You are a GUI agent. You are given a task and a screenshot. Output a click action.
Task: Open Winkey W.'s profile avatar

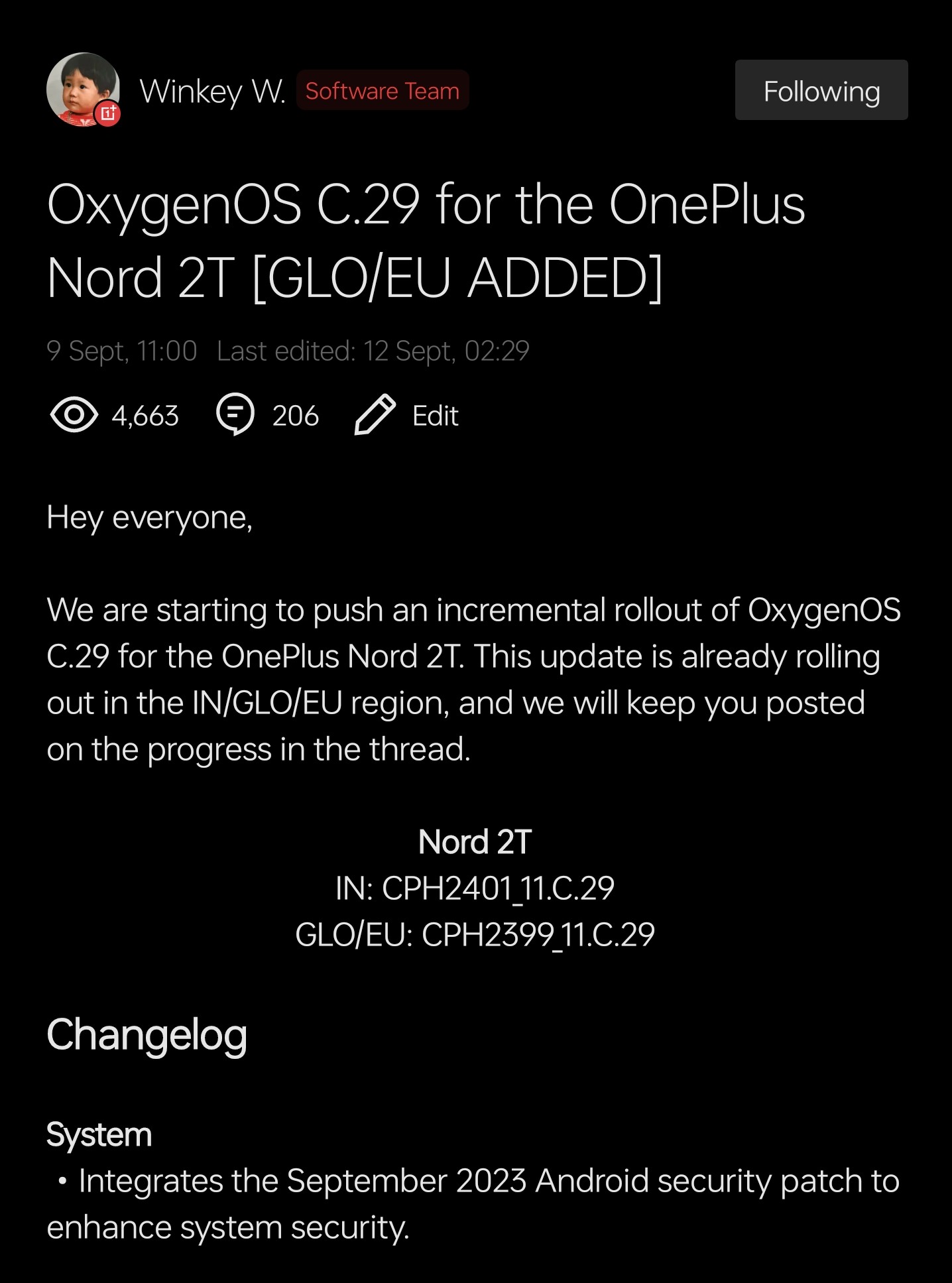click(x=83, y=90)
